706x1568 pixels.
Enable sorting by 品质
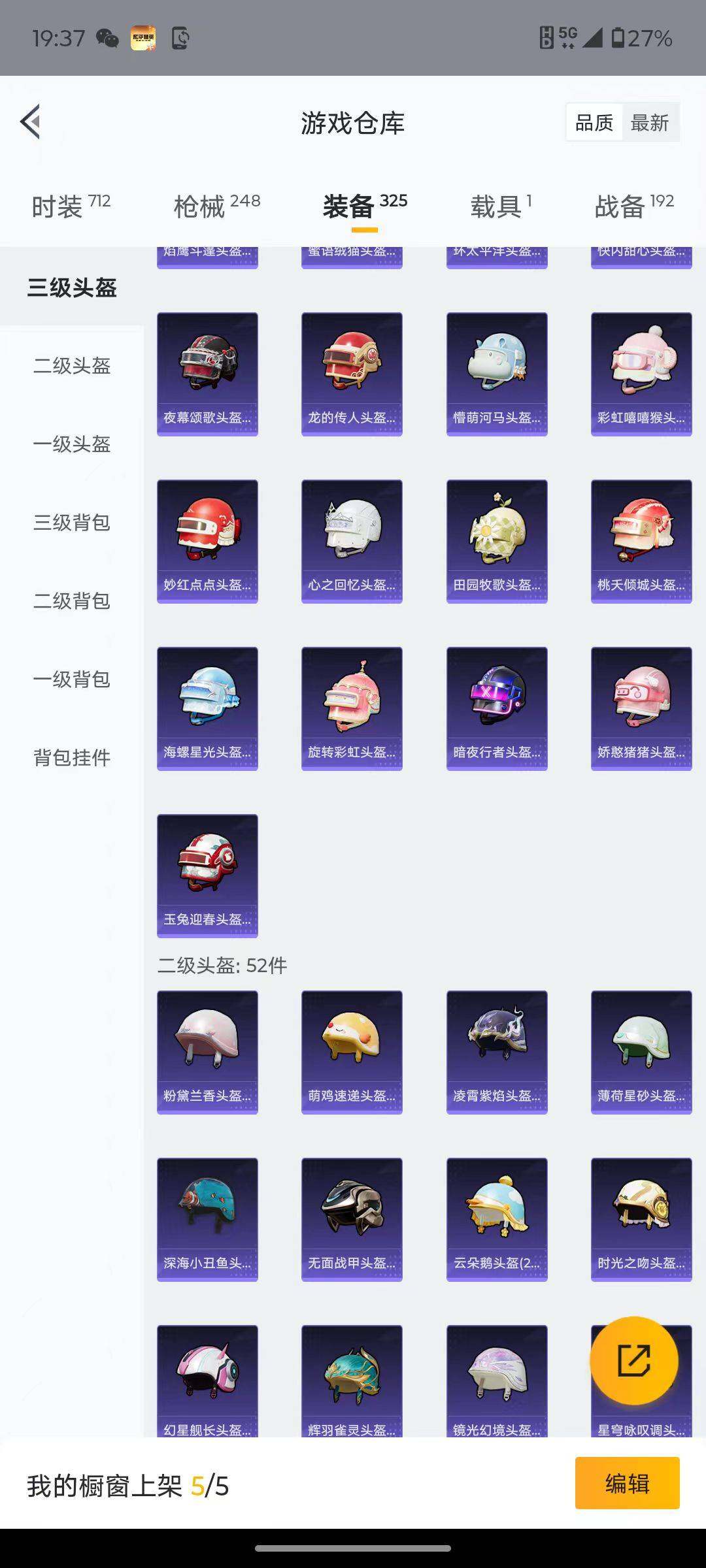coord(594,122)
